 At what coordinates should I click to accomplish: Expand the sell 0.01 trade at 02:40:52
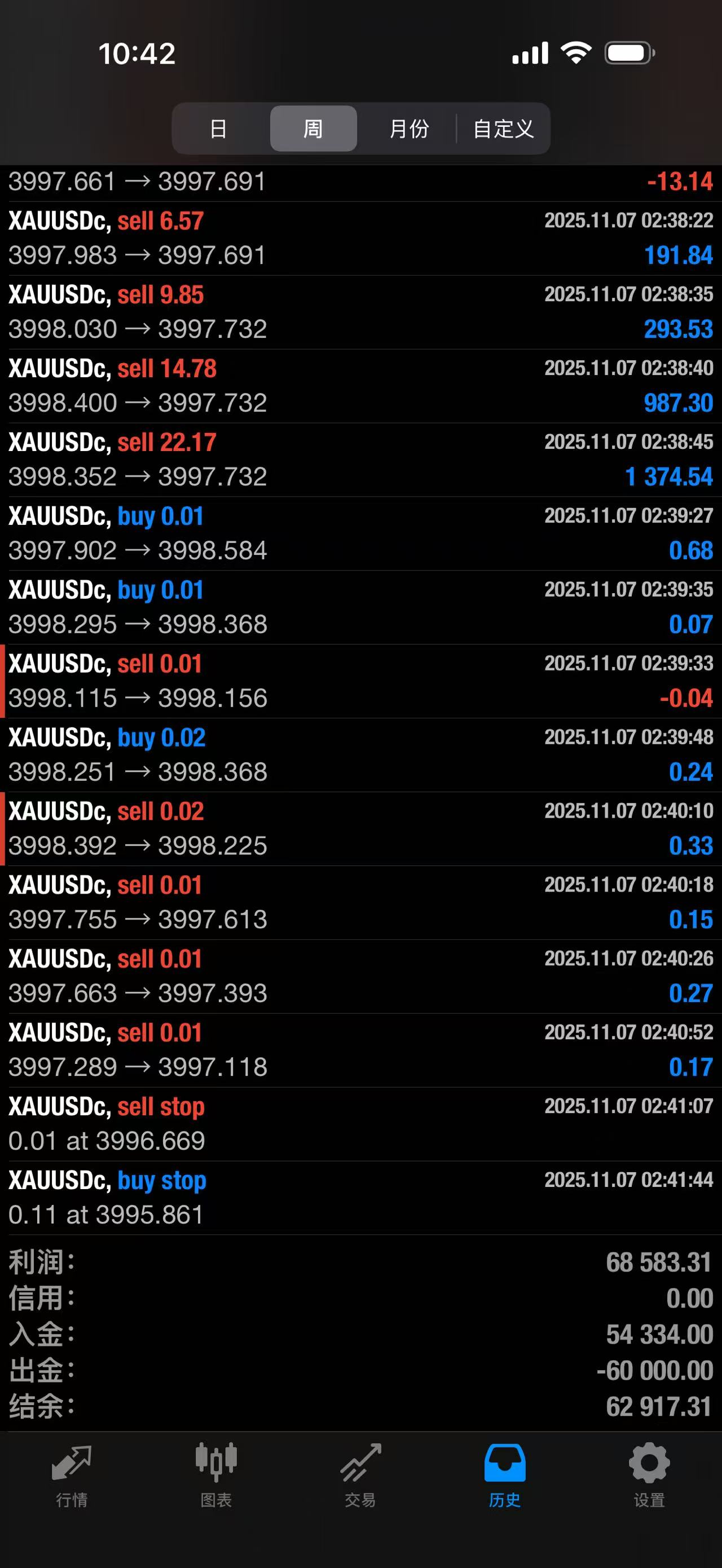point(360,1050)
